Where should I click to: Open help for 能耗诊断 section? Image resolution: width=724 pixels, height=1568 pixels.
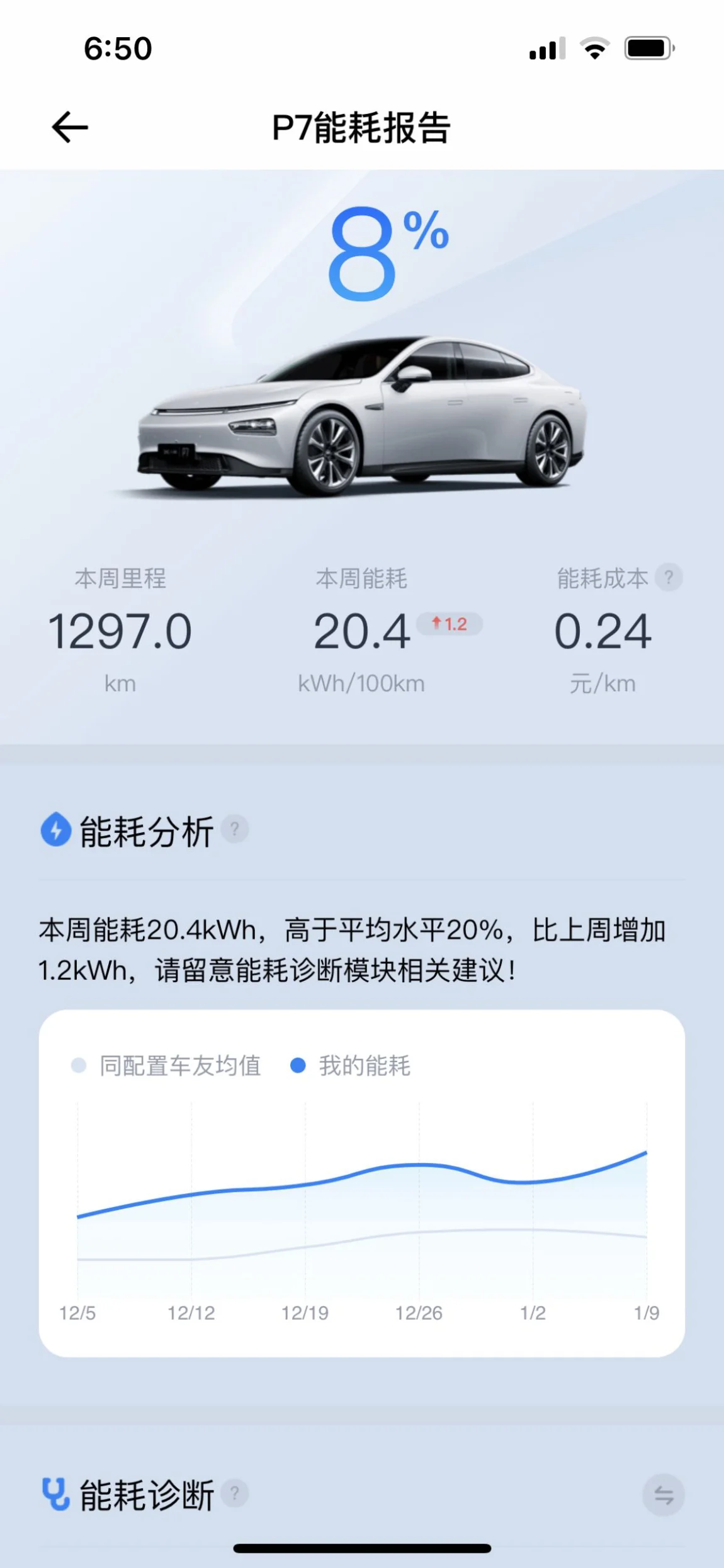(235, 1493)
